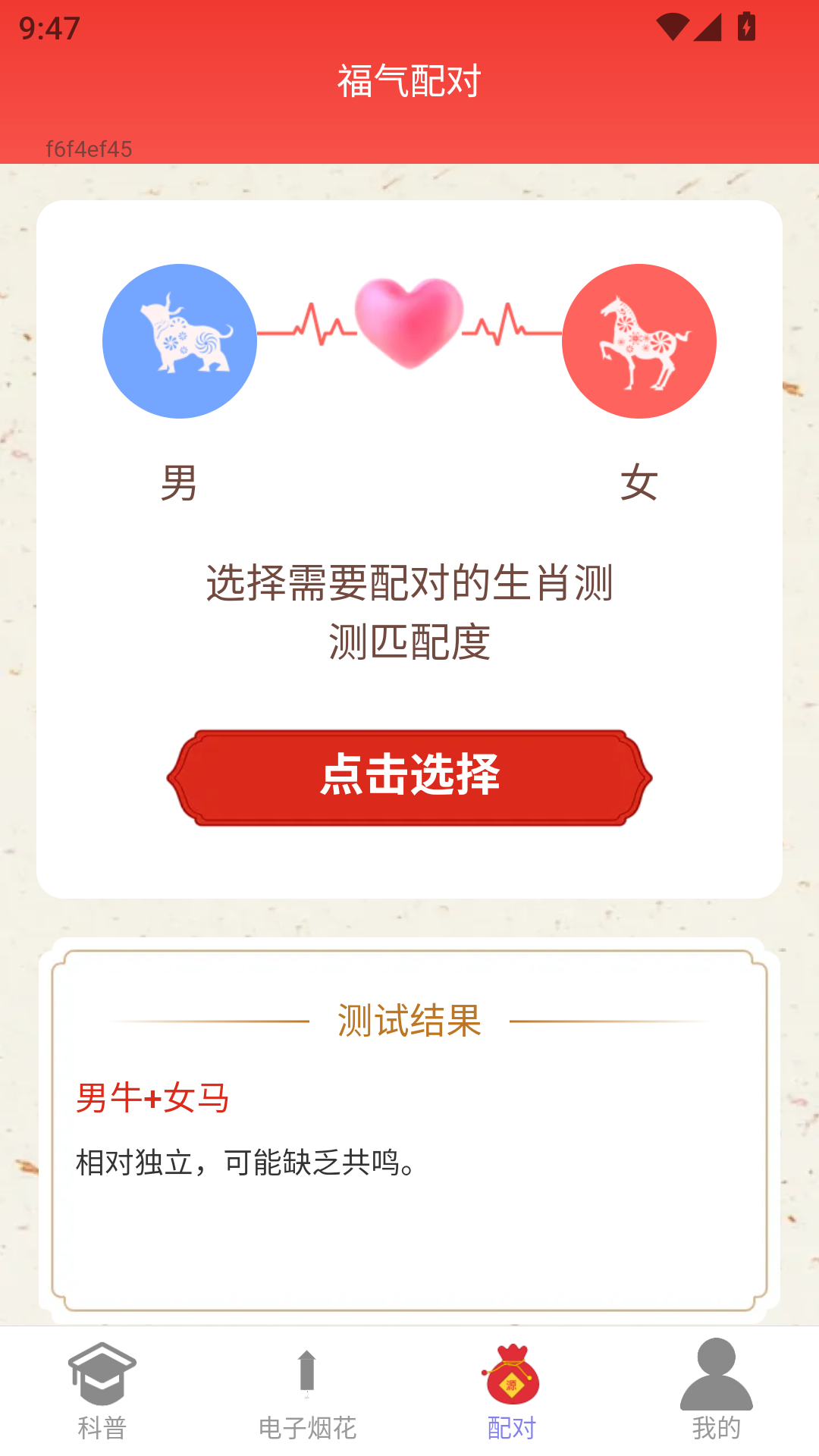Screen dimensions: 819x1456
Task: Tap the female horse zodiac circle
Action: [x=639, y=341]
